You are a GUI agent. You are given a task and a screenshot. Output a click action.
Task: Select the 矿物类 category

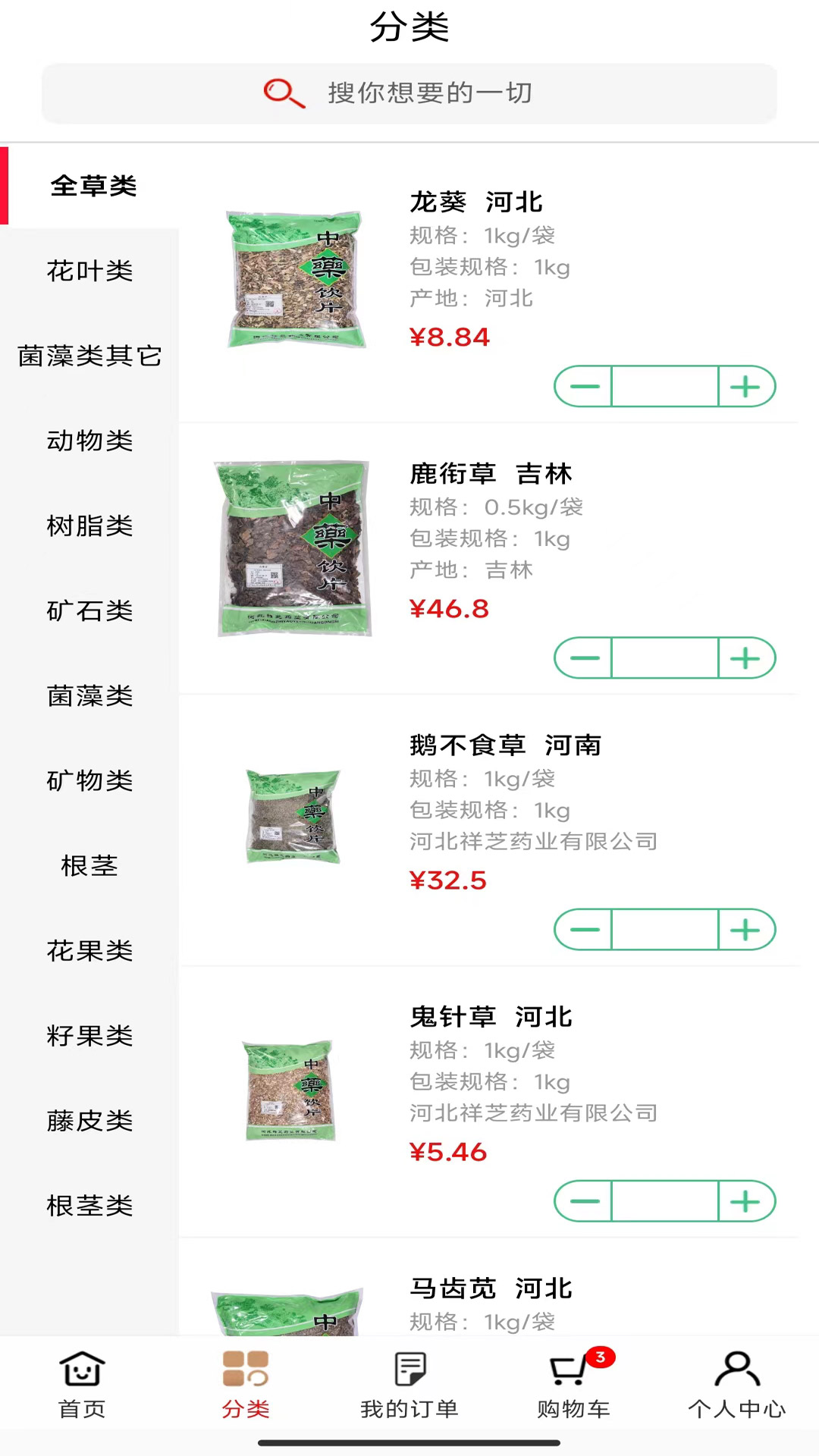(x=89, y=780)
